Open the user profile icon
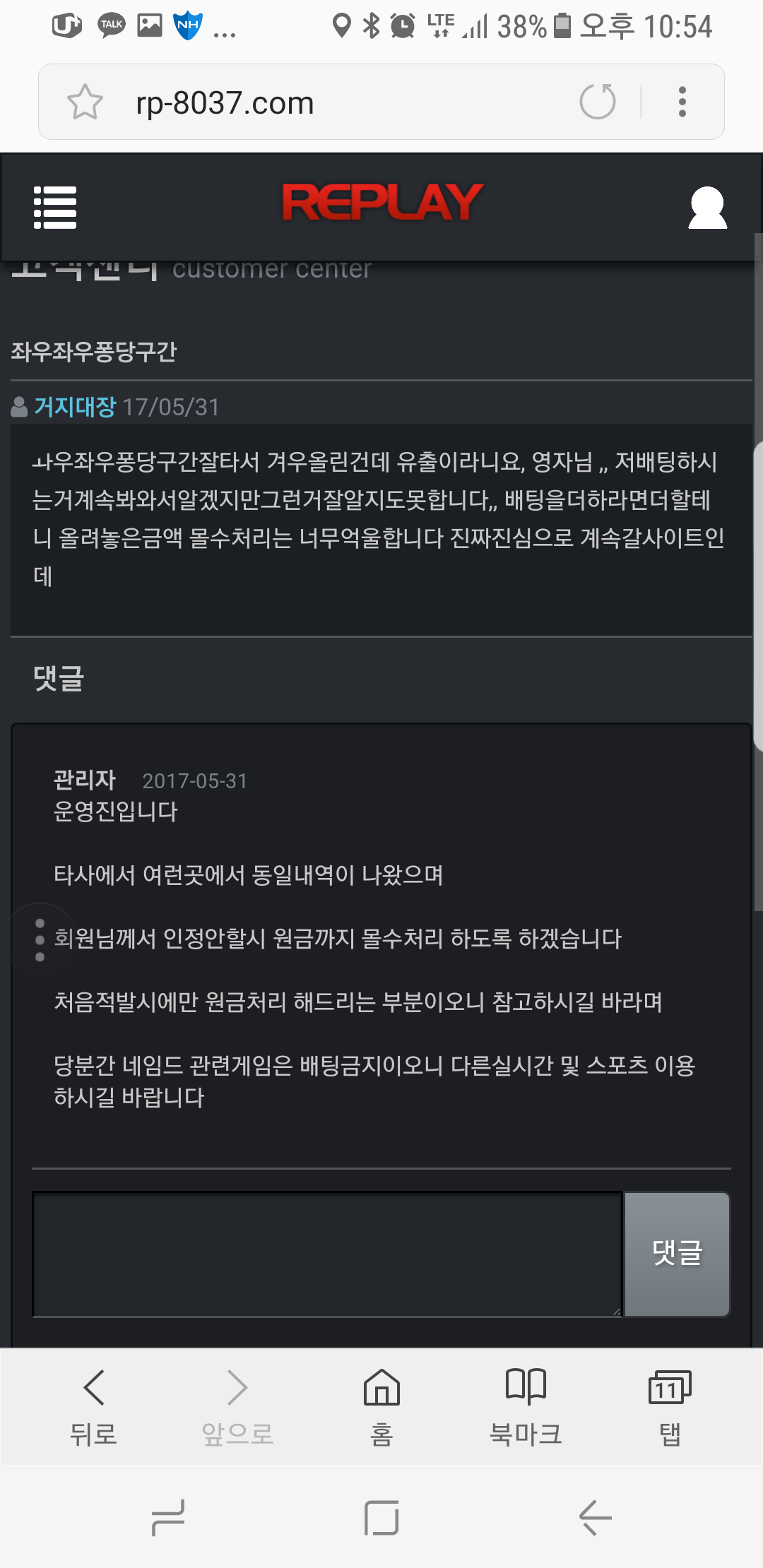 tap(707, 208)
